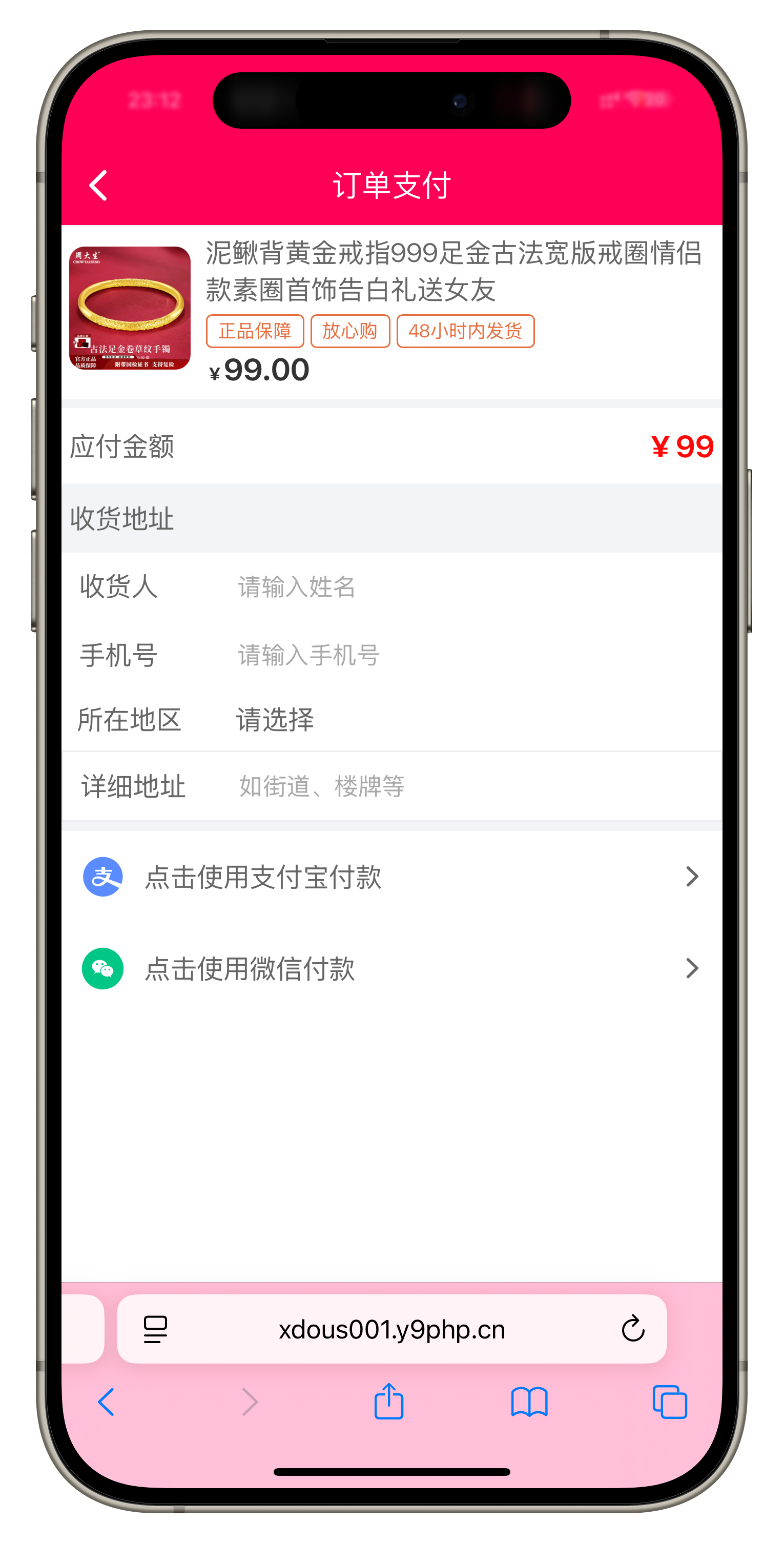Share this page from the Safari toolbar
Viewport: 784px width, 1543px height.
click(389, 1402)
